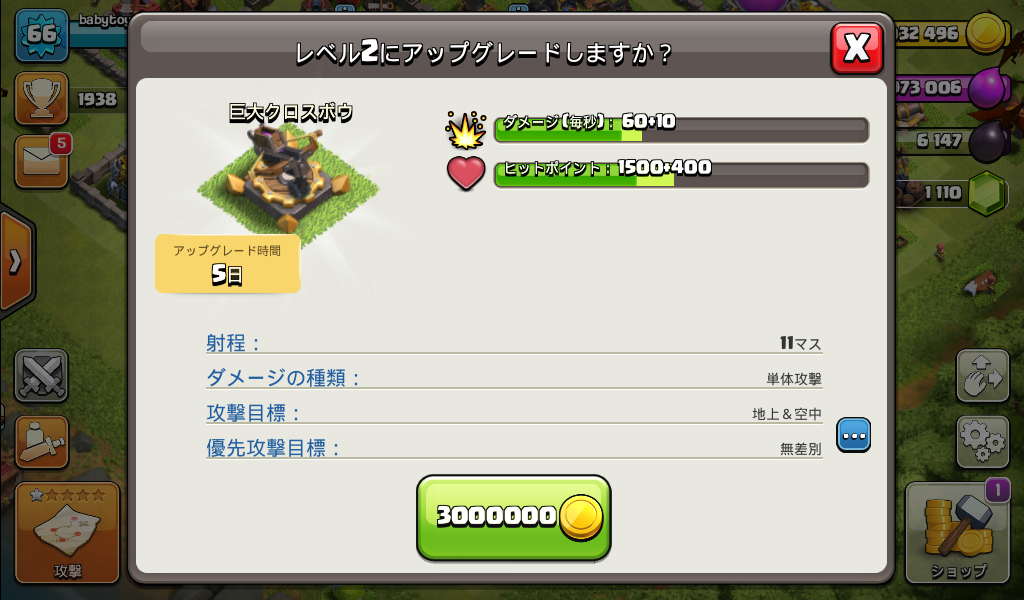Open the crossed swords battle log
The image size is (1024, 600).
coord(42,376)
